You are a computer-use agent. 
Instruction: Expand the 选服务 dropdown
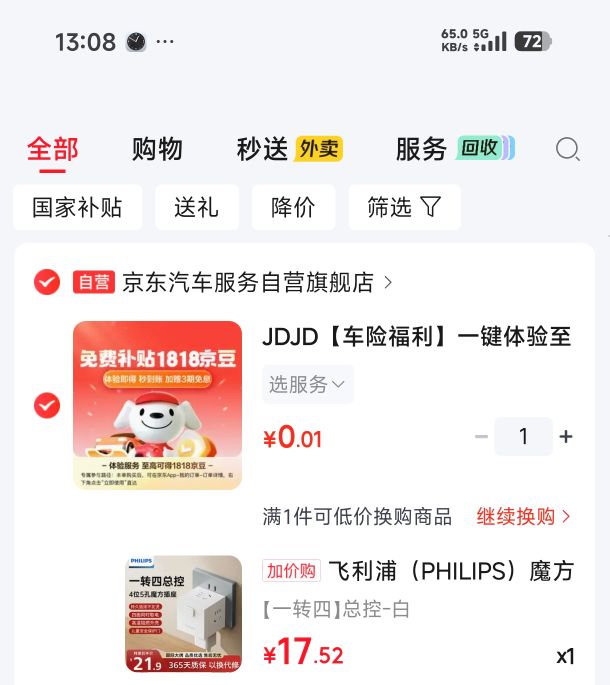(x=308, y=384)
